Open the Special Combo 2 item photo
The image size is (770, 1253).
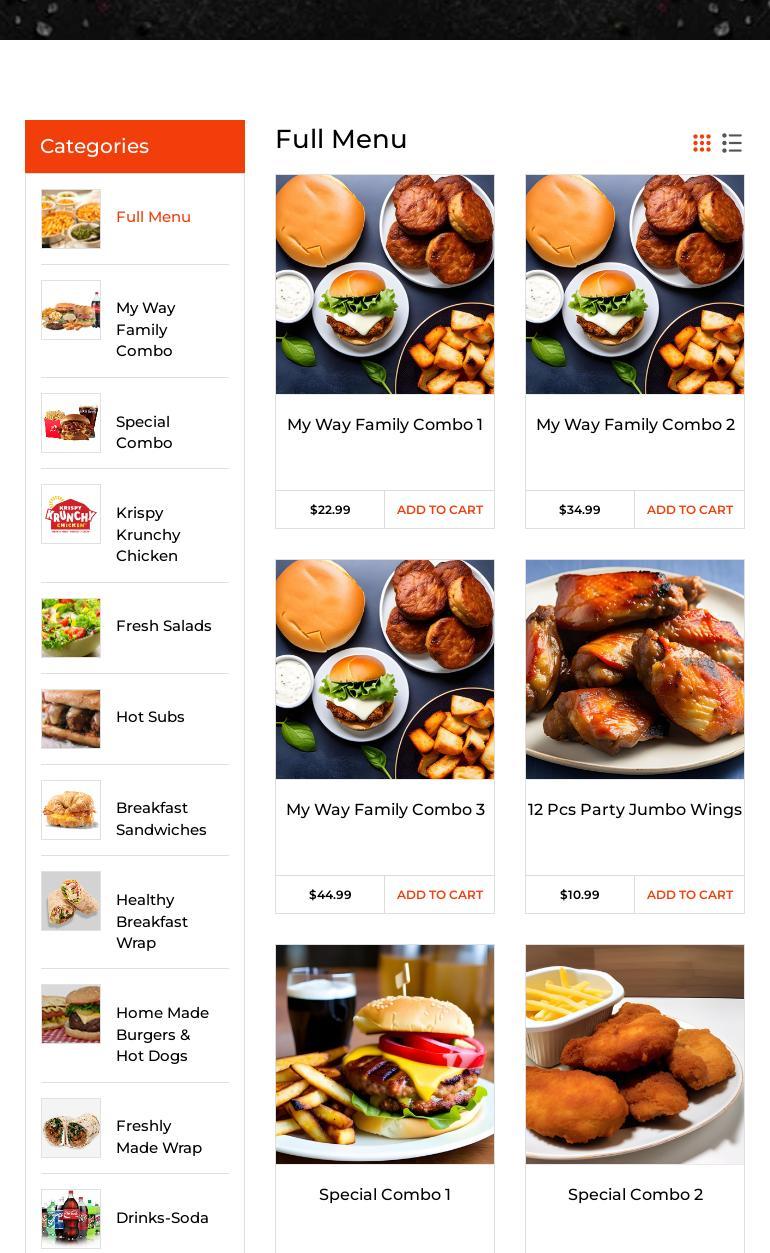635,1054
